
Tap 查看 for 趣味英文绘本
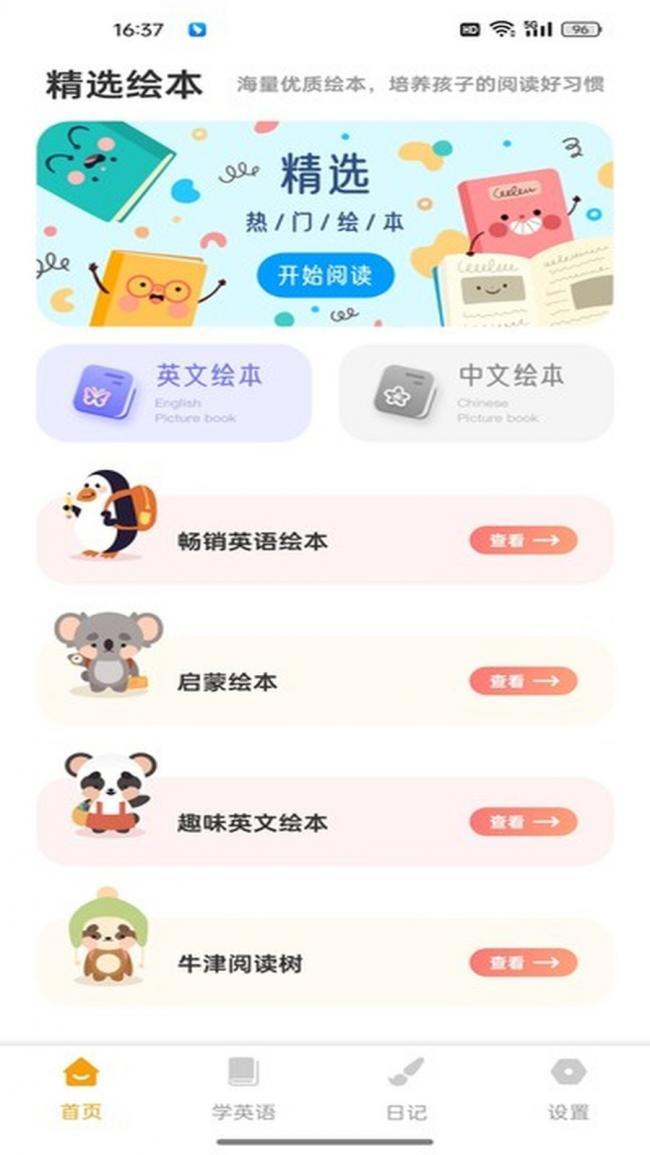point(523,822)
